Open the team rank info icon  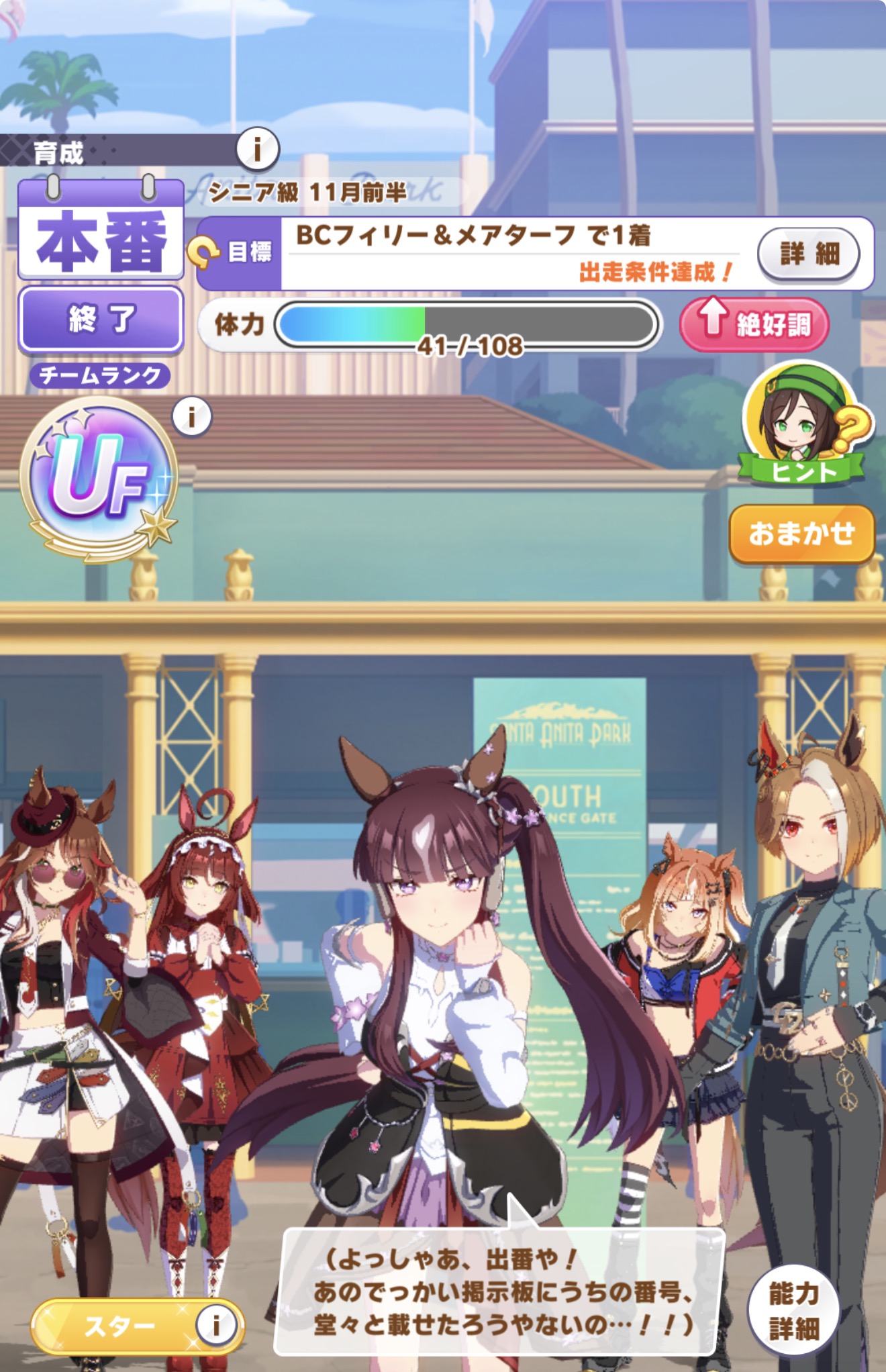click(192, 417)
